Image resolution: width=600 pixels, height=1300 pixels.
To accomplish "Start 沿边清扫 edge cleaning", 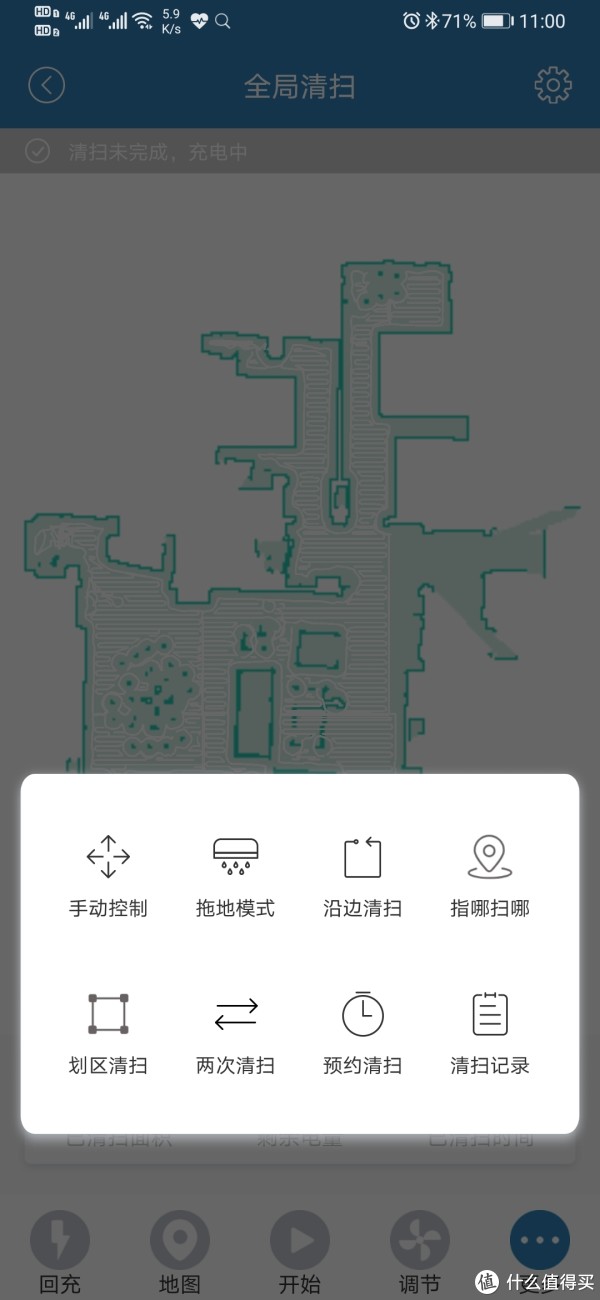I will pyautogui.click(x=362, y=876).
